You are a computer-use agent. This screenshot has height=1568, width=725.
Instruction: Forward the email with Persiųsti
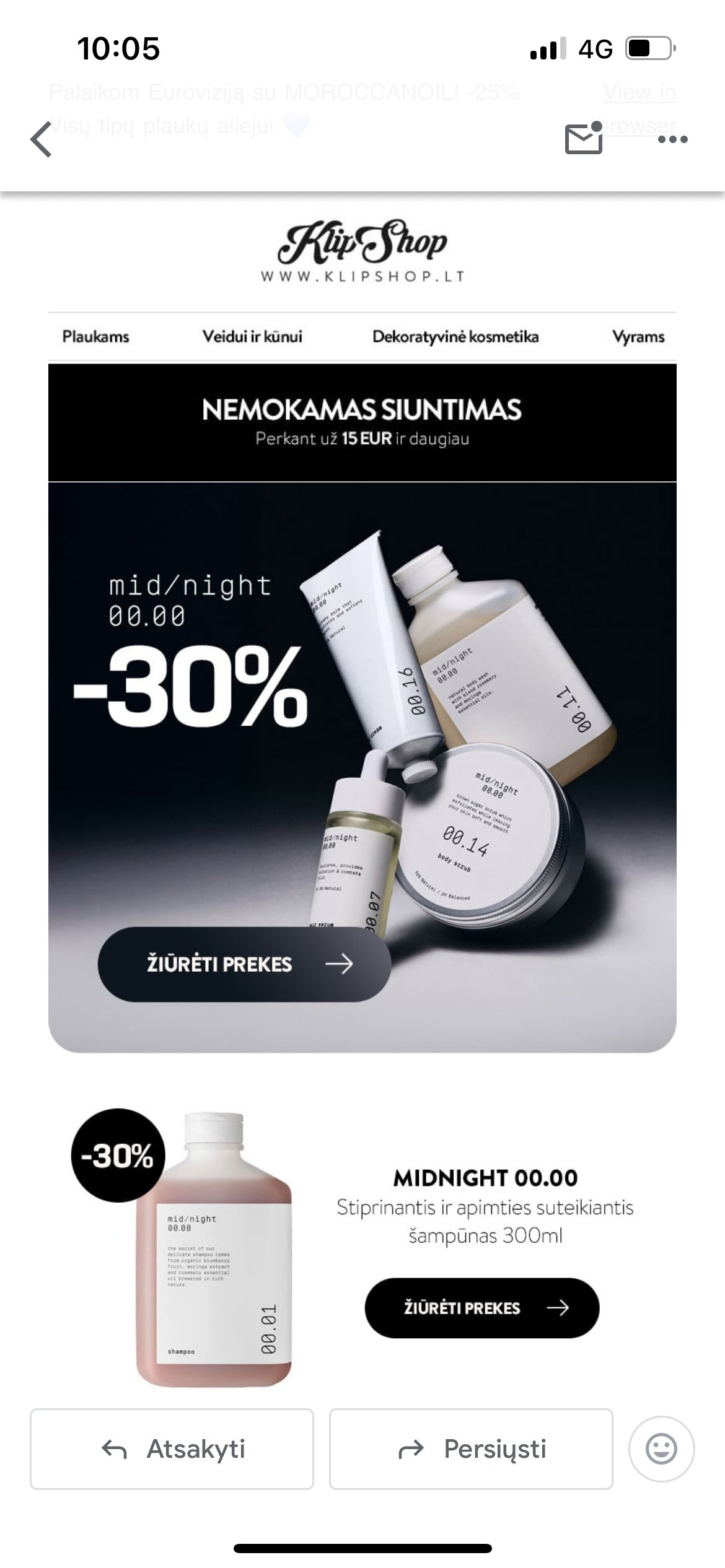click(471, 1449)
